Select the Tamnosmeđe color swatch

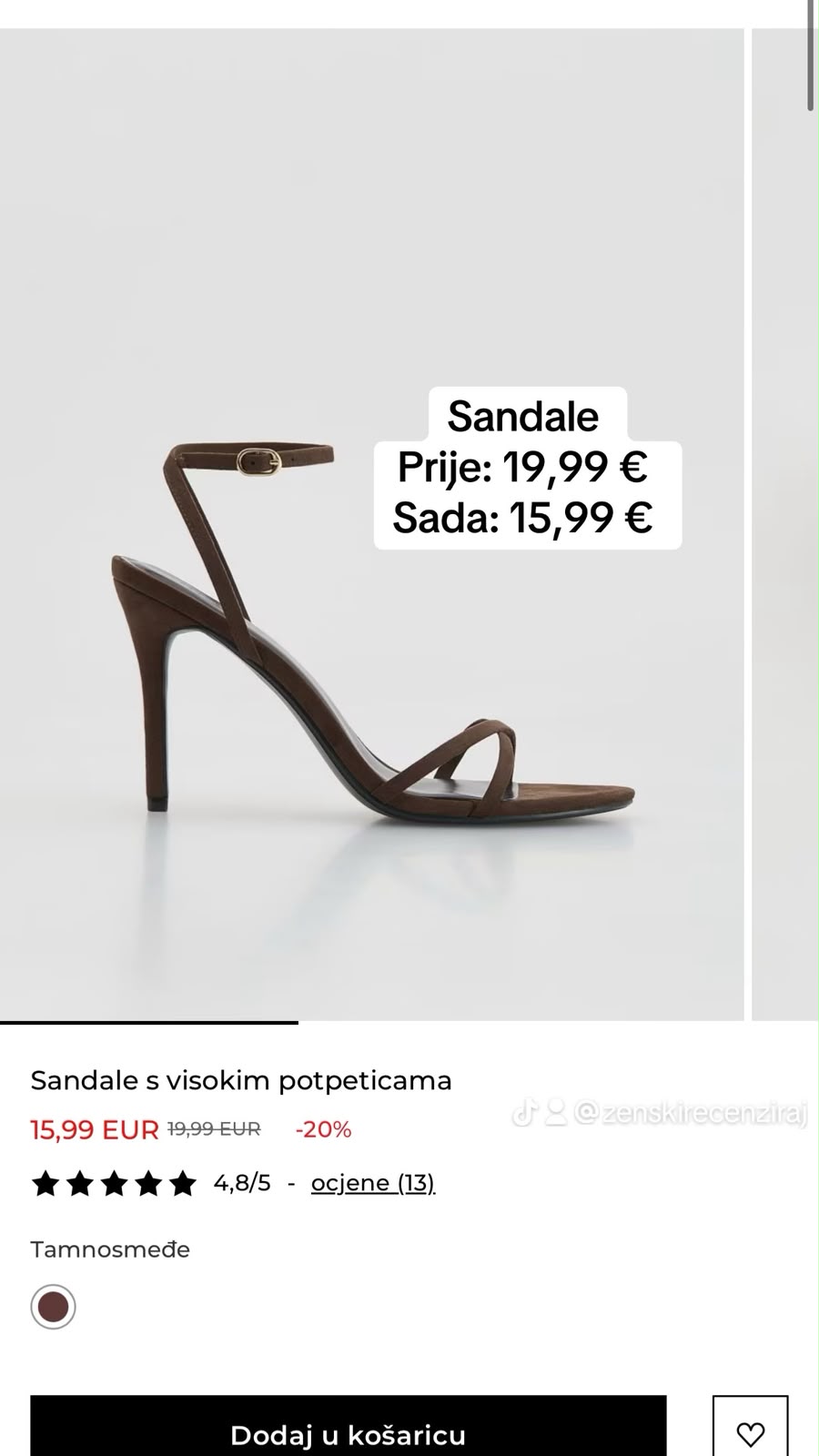[x=54, y=1307]
